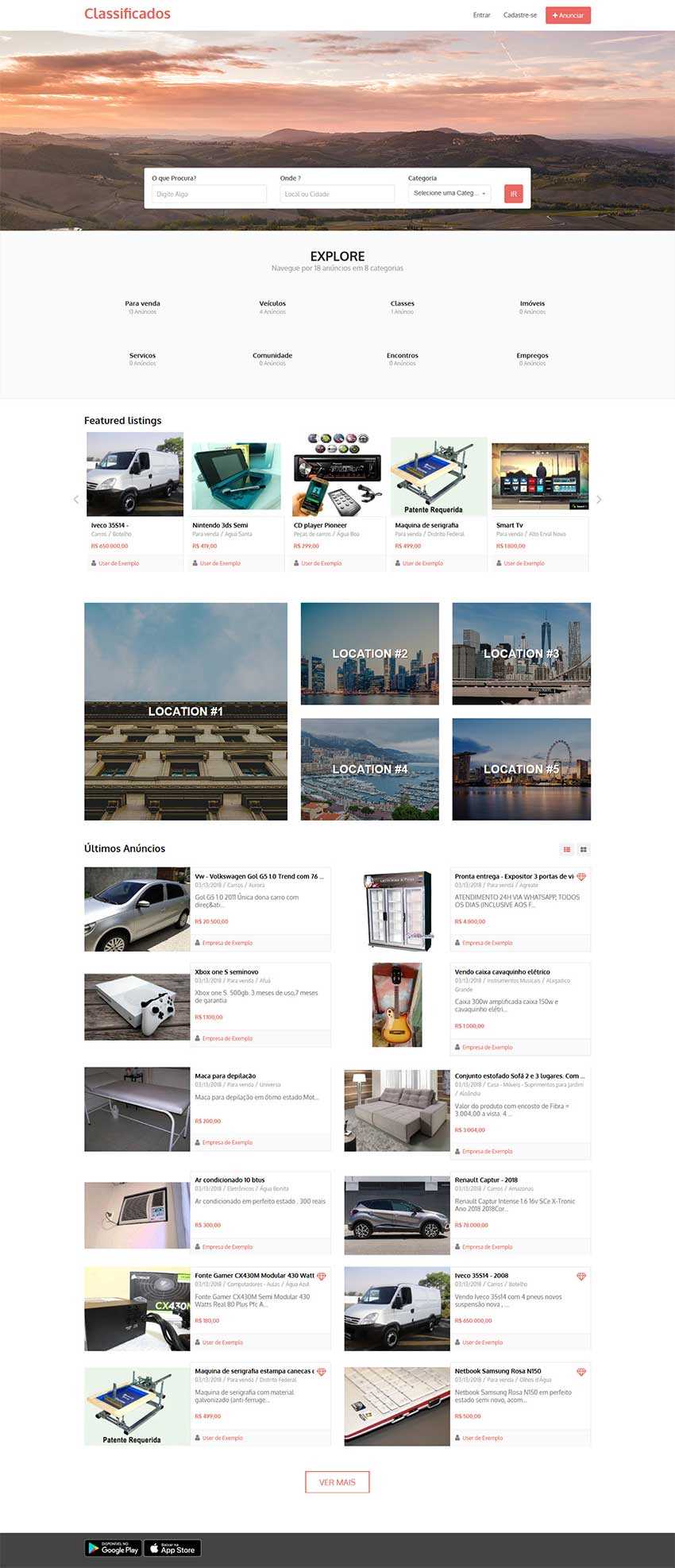Focus the 'O que Procura?' search field

[209, 194]
